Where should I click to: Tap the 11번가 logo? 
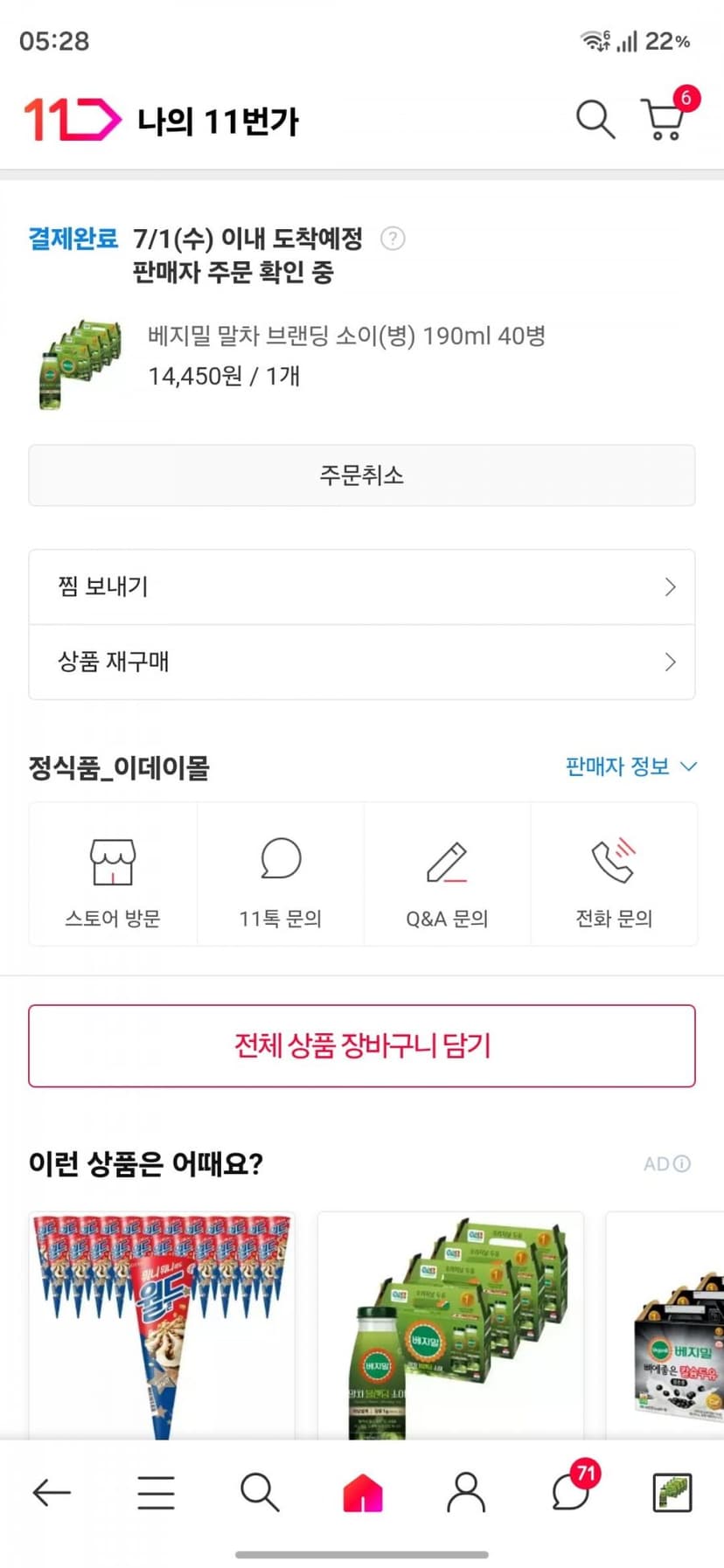point(73,120)
